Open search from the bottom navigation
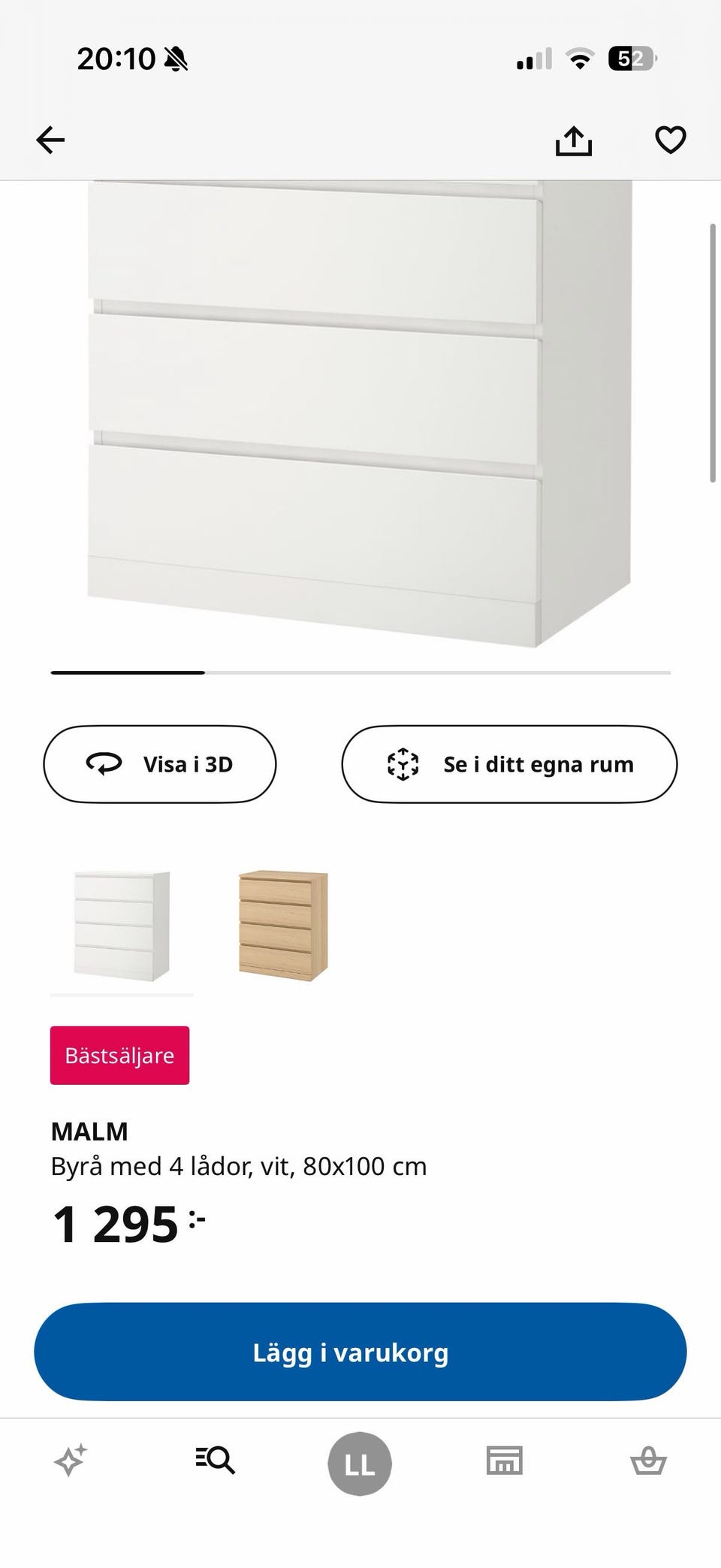 (x=216, y=1461)
